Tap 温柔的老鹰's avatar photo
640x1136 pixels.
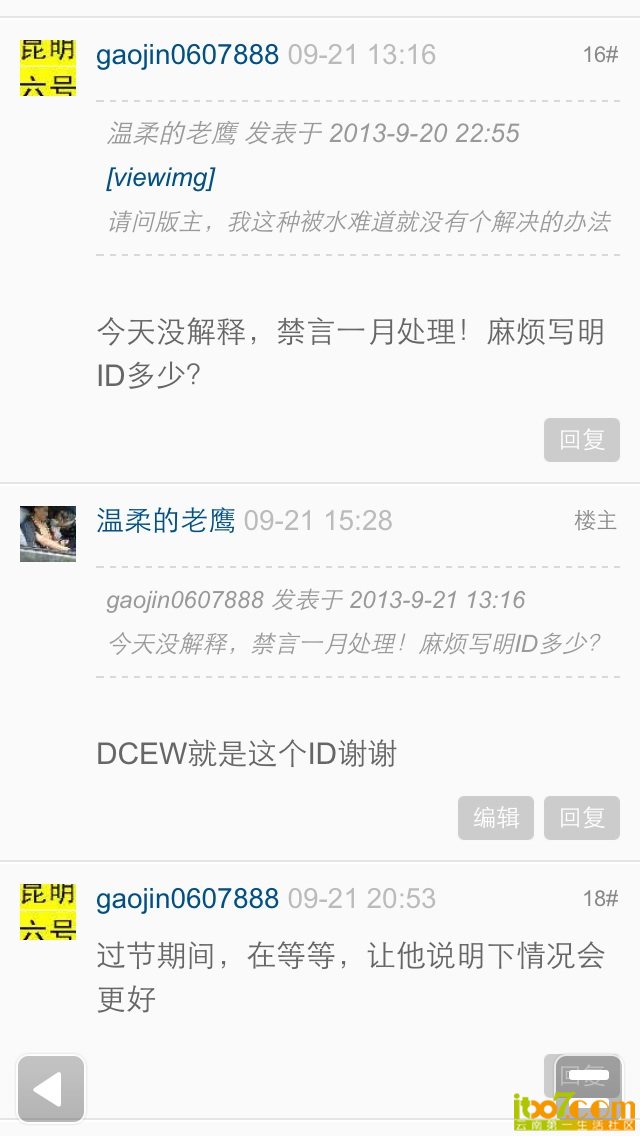coord(48,533)
